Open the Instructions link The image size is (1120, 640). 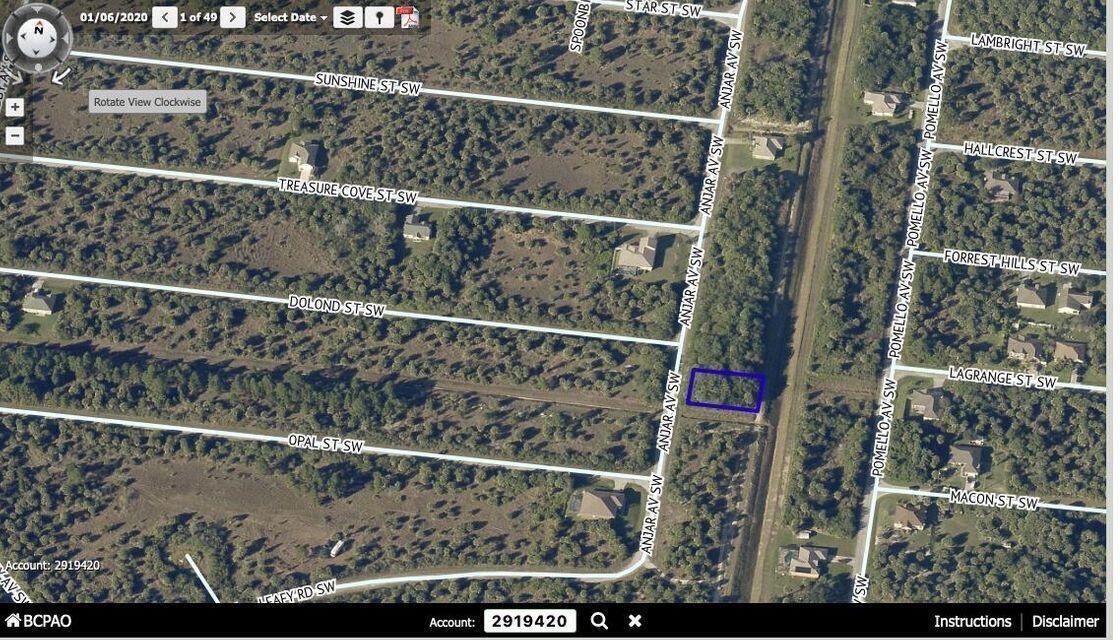(972, 621)
